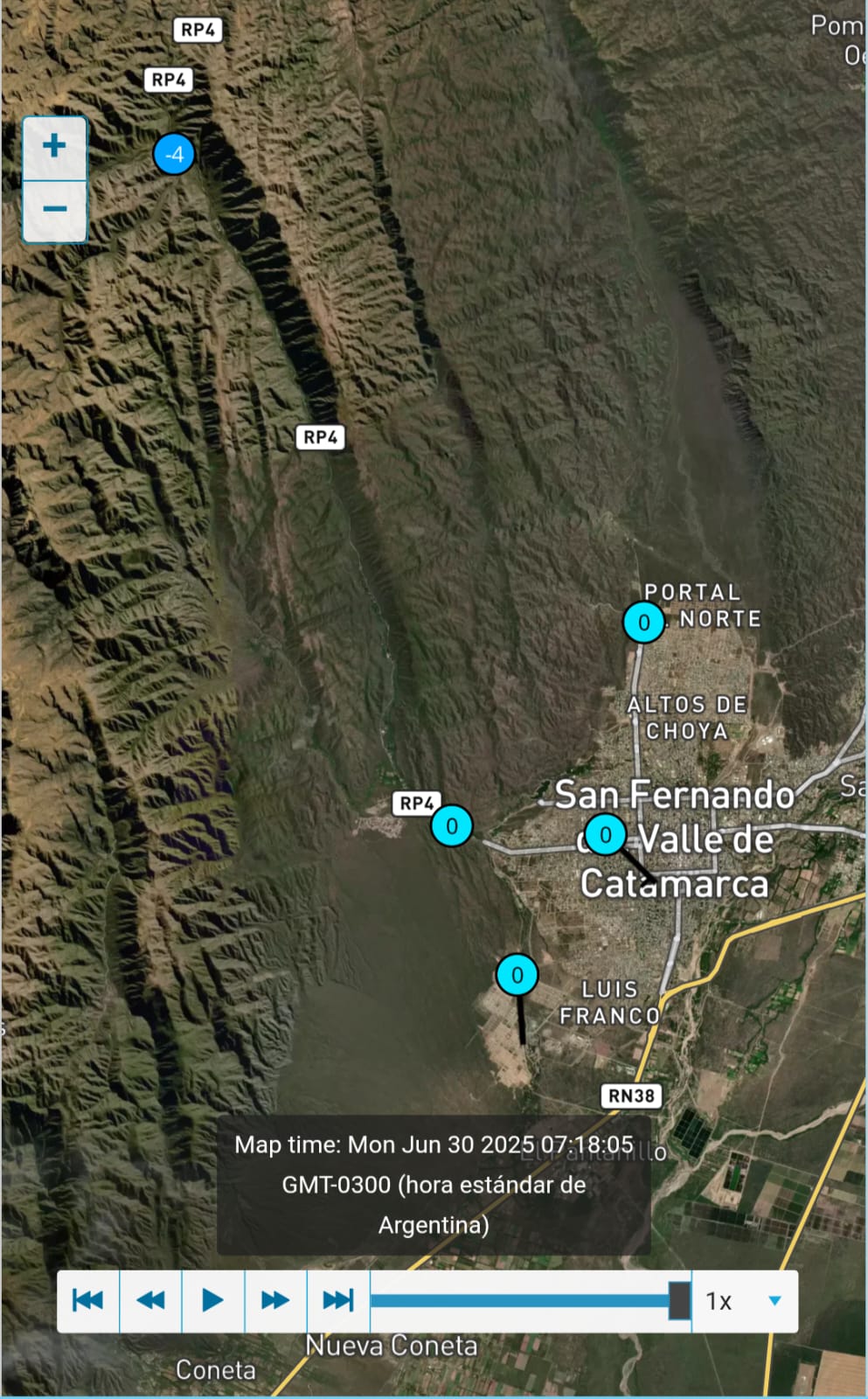Select the 0 marker in Catamarca center
This screenshot has height=1399, width=868.
click(x=605, y=834)
